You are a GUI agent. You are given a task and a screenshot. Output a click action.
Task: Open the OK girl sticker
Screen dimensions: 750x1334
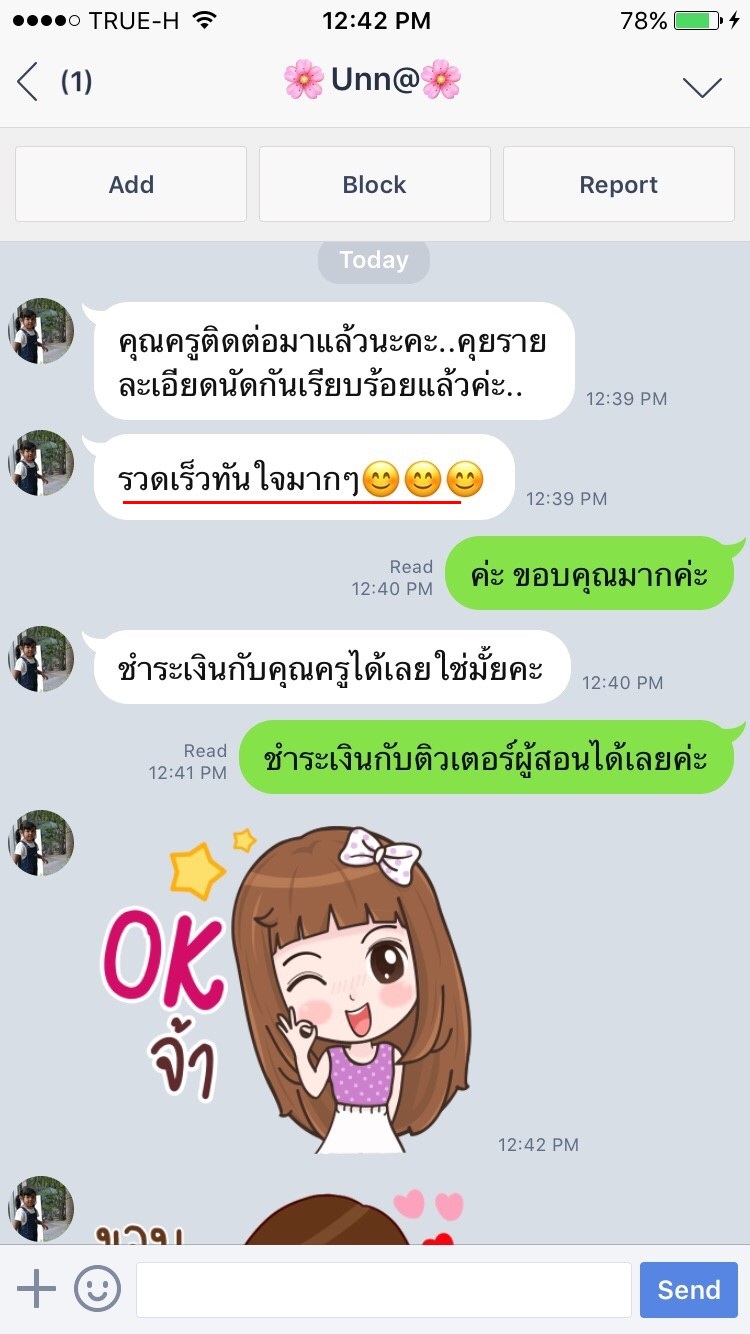pyautogui.click(x=285, y=988)
